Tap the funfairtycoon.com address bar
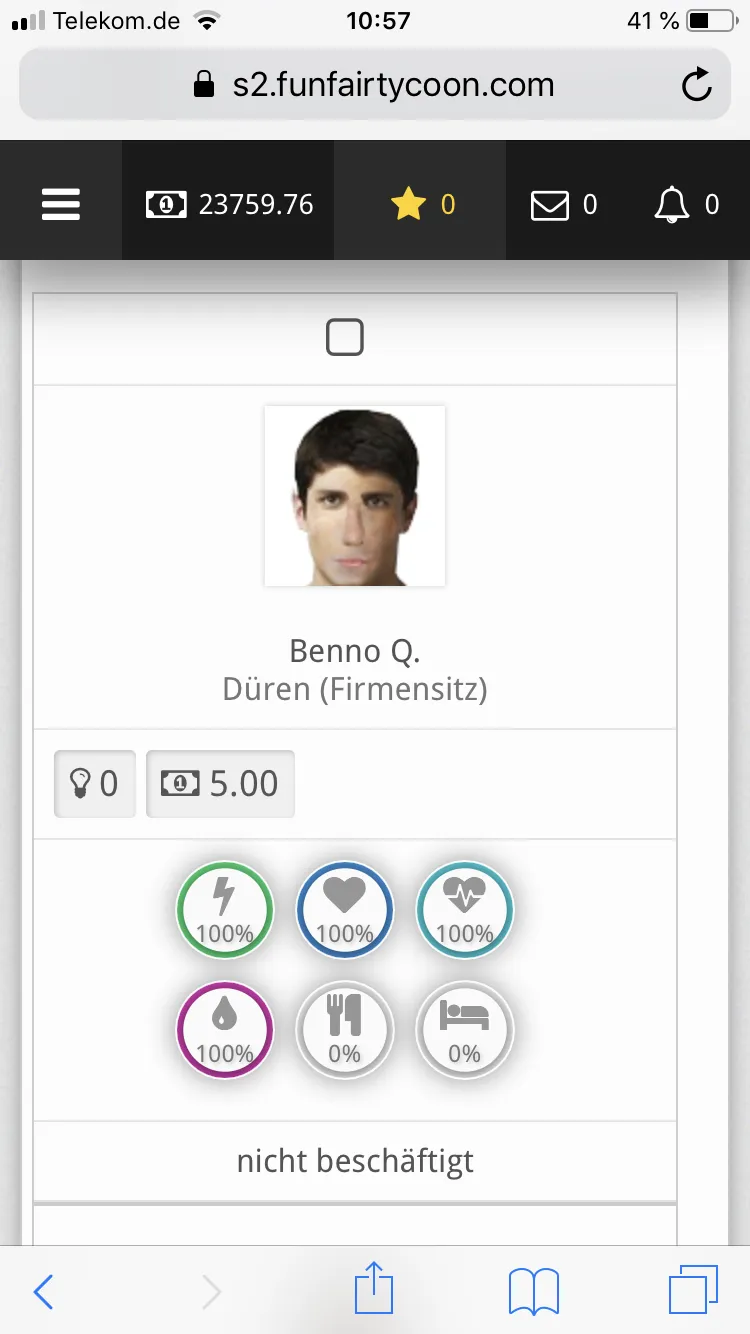 point(375,85)
